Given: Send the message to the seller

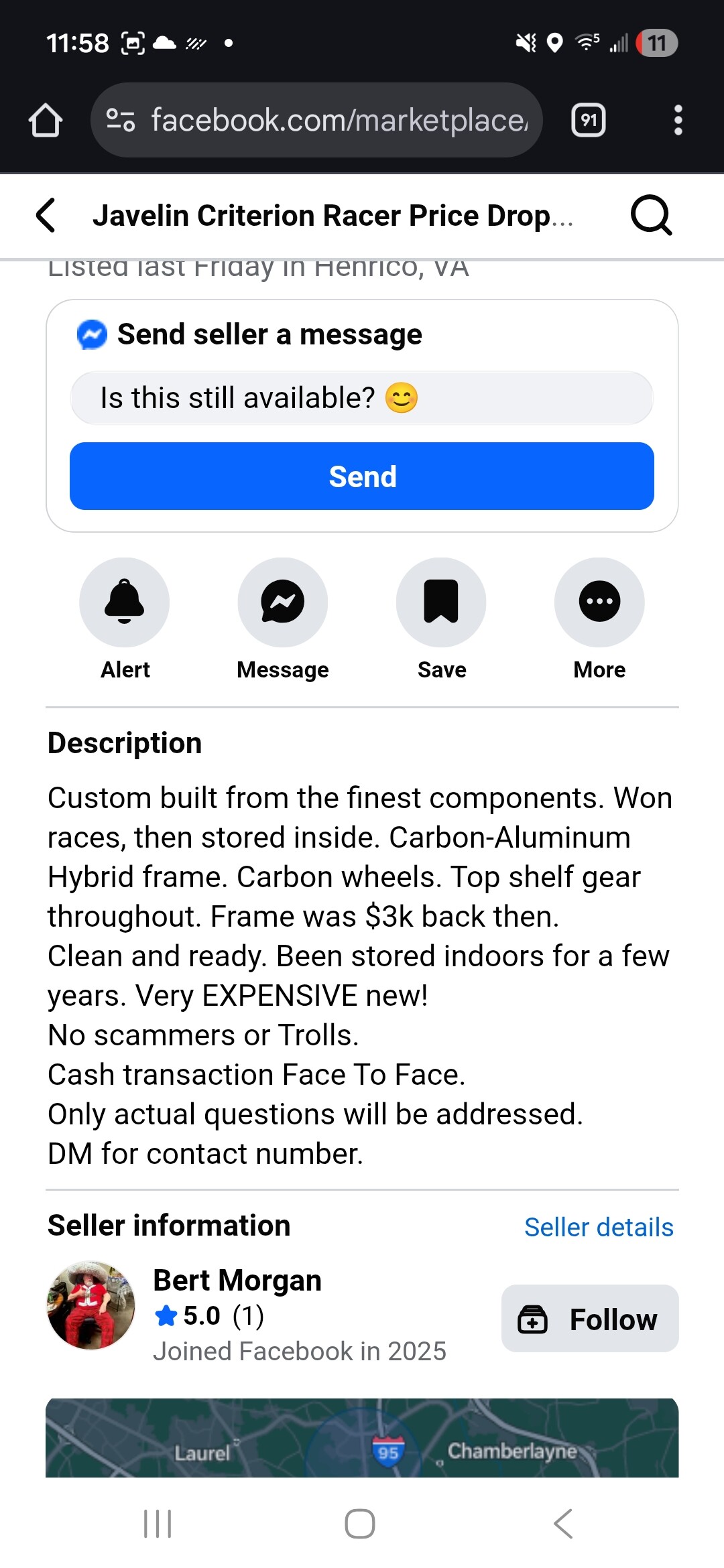Looking at the screenshot, I should click(x=362, y=476).
